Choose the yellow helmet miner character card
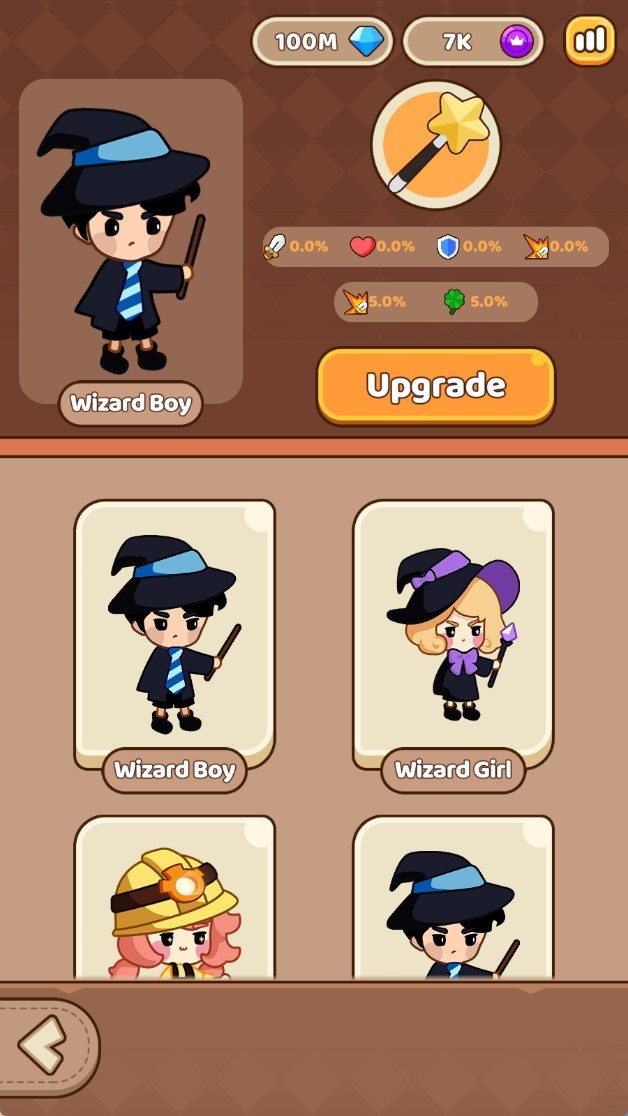Screen dimensions: 628x1116 175,900
